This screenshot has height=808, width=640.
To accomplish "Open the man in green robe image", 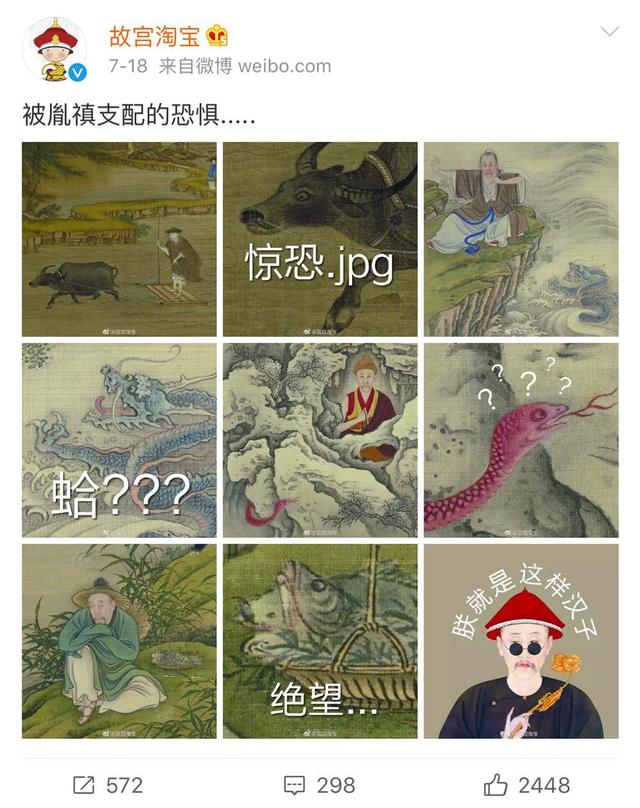I will [119, 641].
